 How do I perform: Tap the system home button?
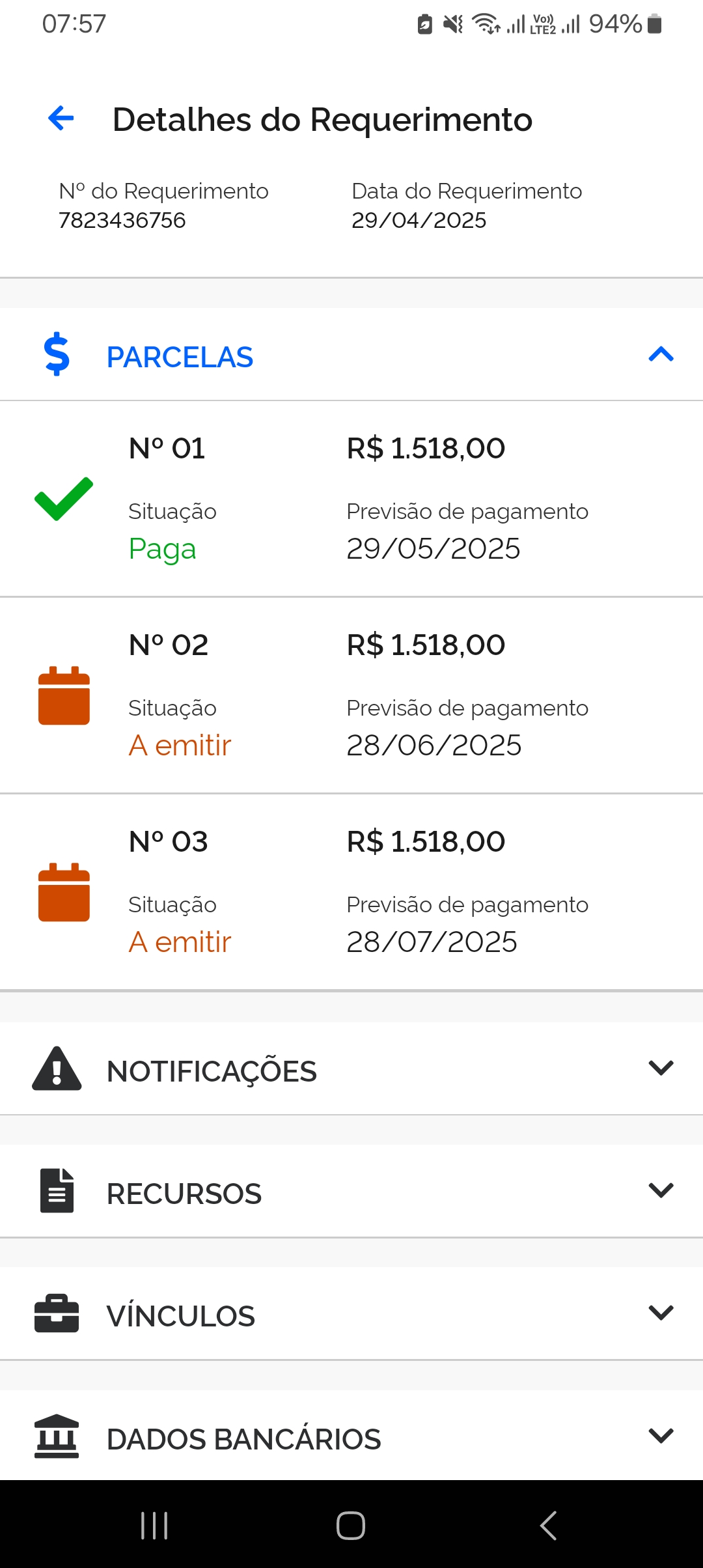pos(351,1526)
